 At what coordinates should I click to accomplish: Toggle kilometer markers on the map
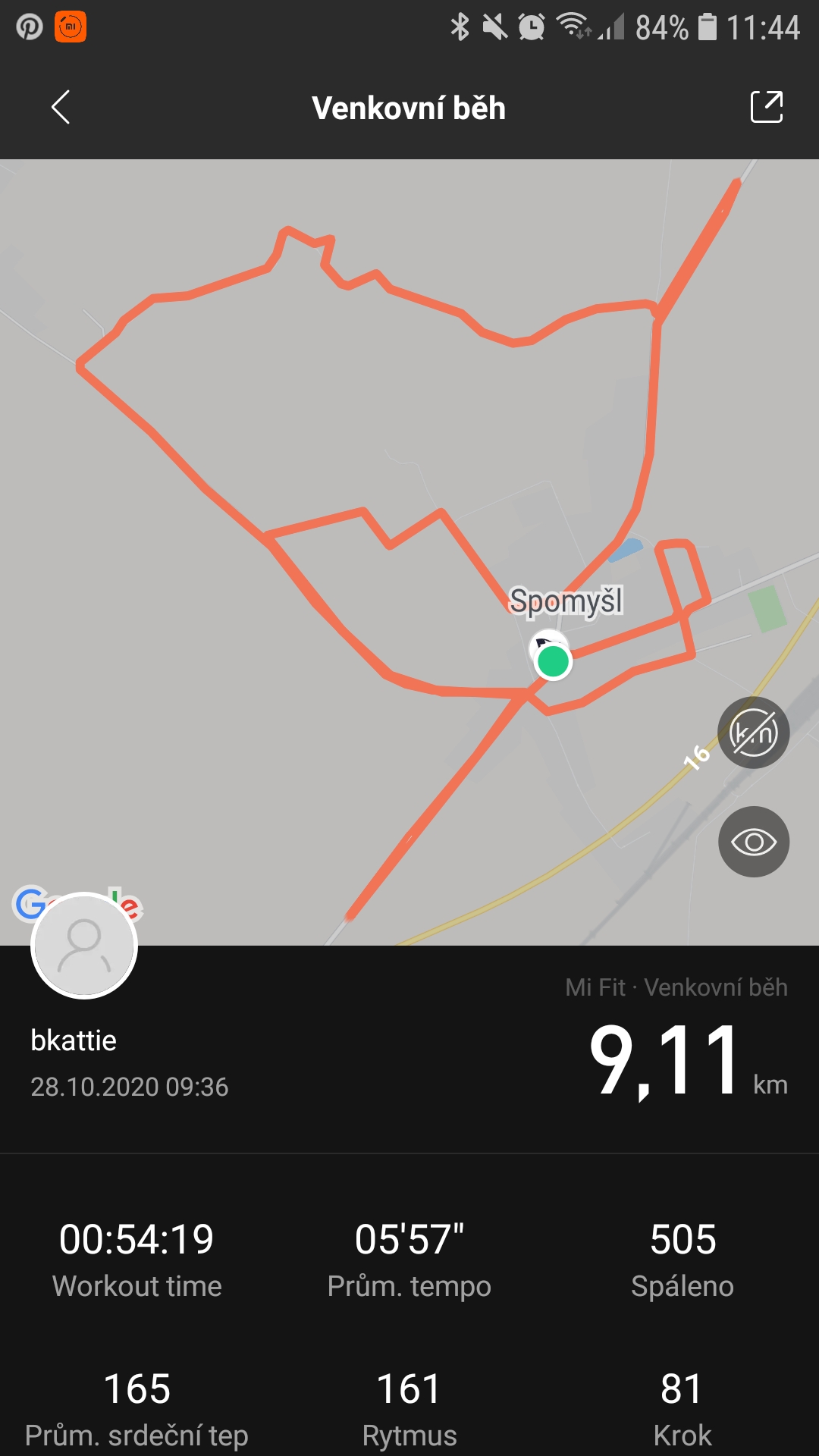754,733
